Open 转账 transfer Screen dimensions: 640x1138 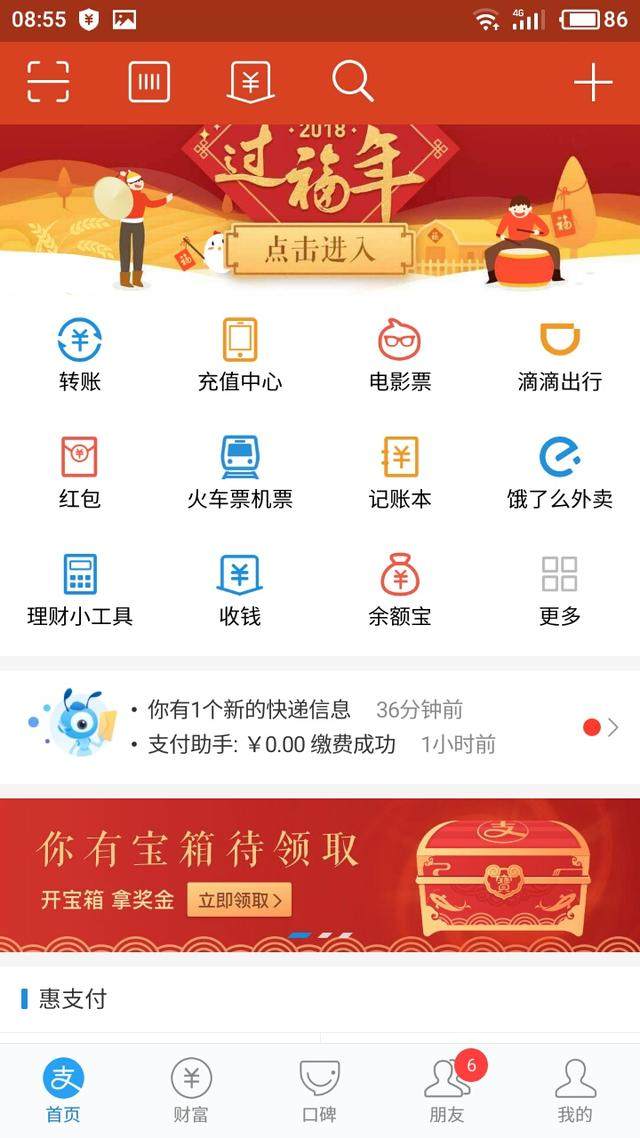[x=80, y=356]
